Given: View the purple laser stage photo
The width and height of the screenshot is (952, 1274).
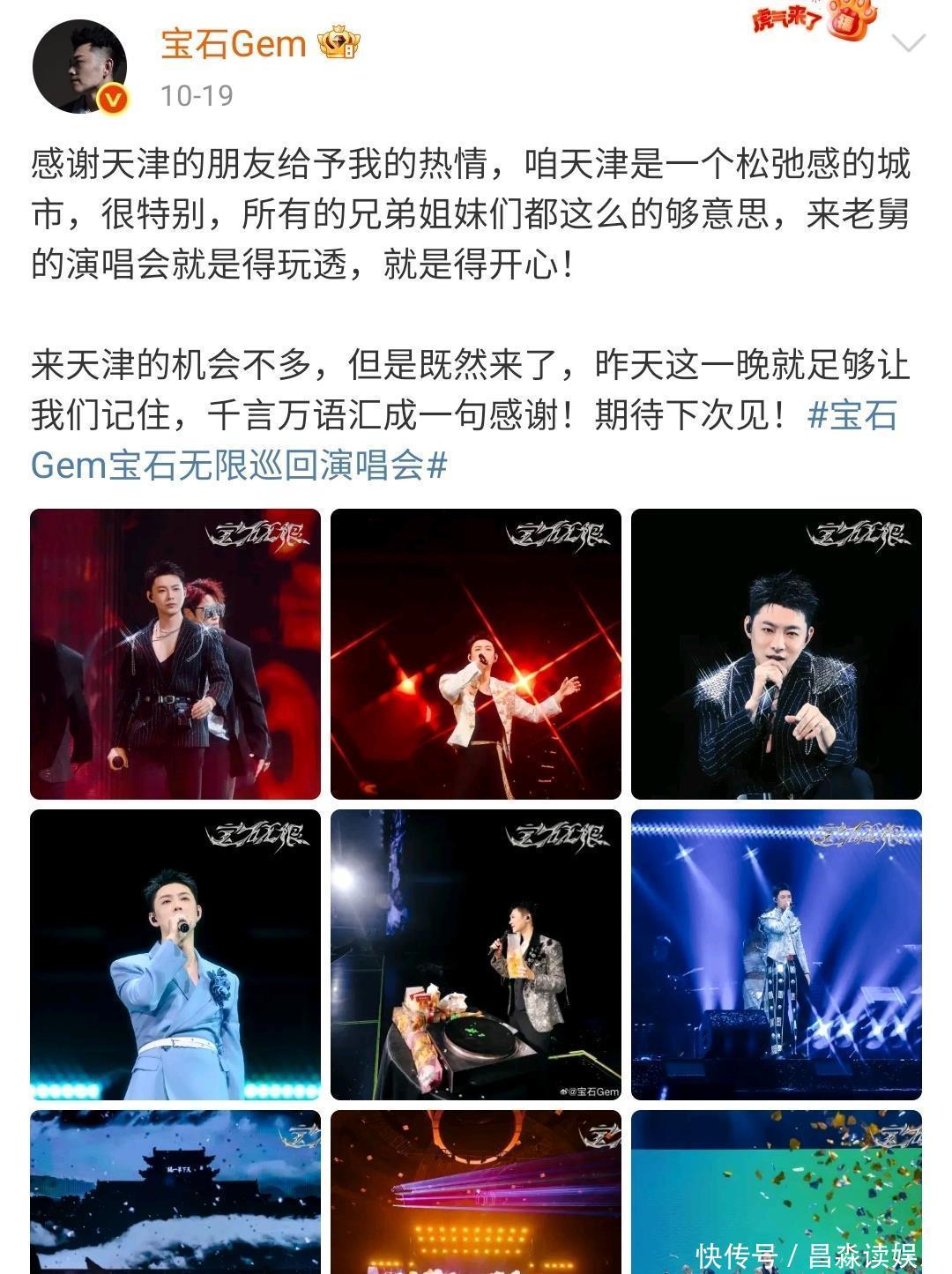Looking at the screenshot, I should pos(476,1190).
